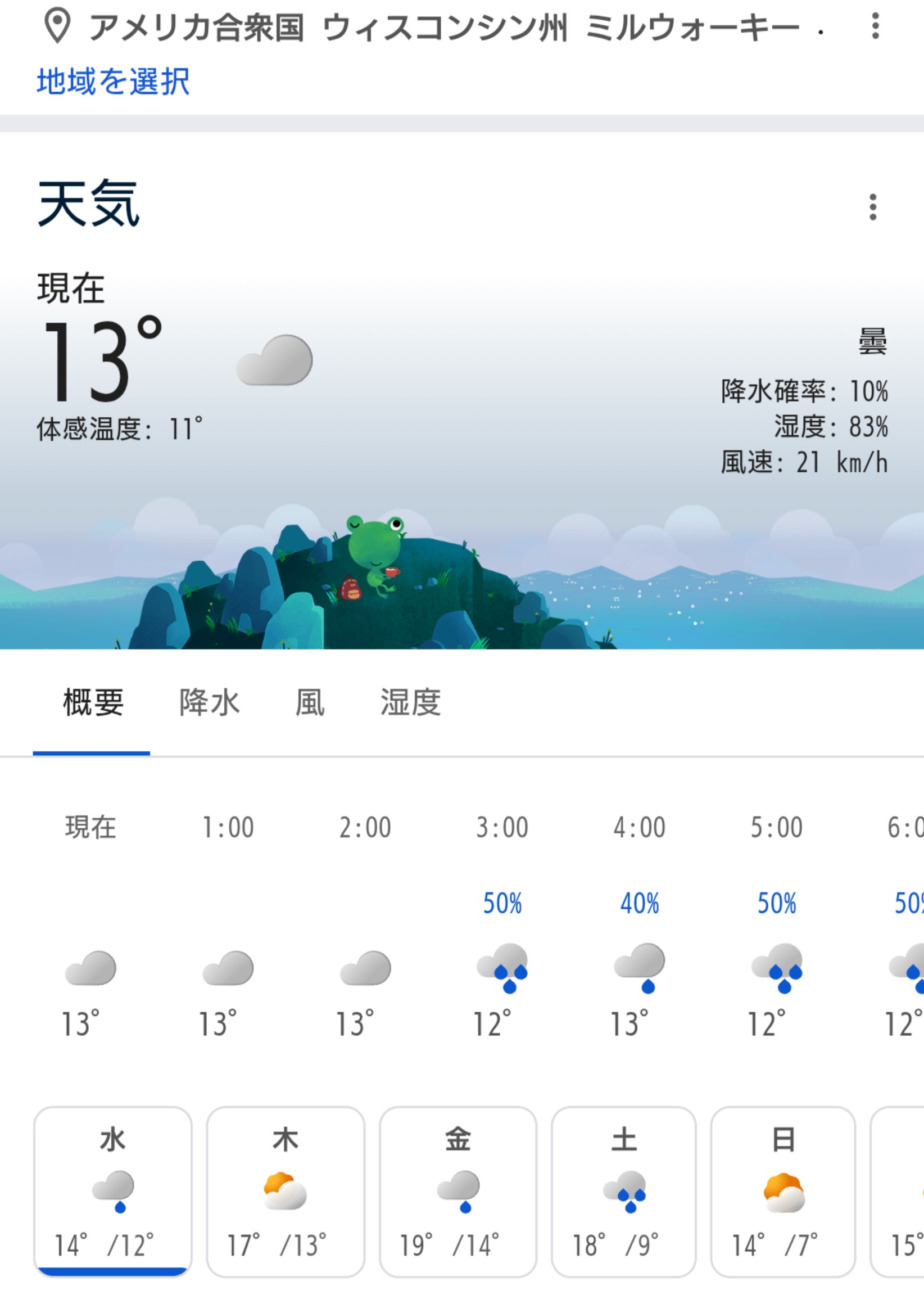Select the 土 day forecast card
This screenshot has width=924, height=1290.
pos(624,1191)
